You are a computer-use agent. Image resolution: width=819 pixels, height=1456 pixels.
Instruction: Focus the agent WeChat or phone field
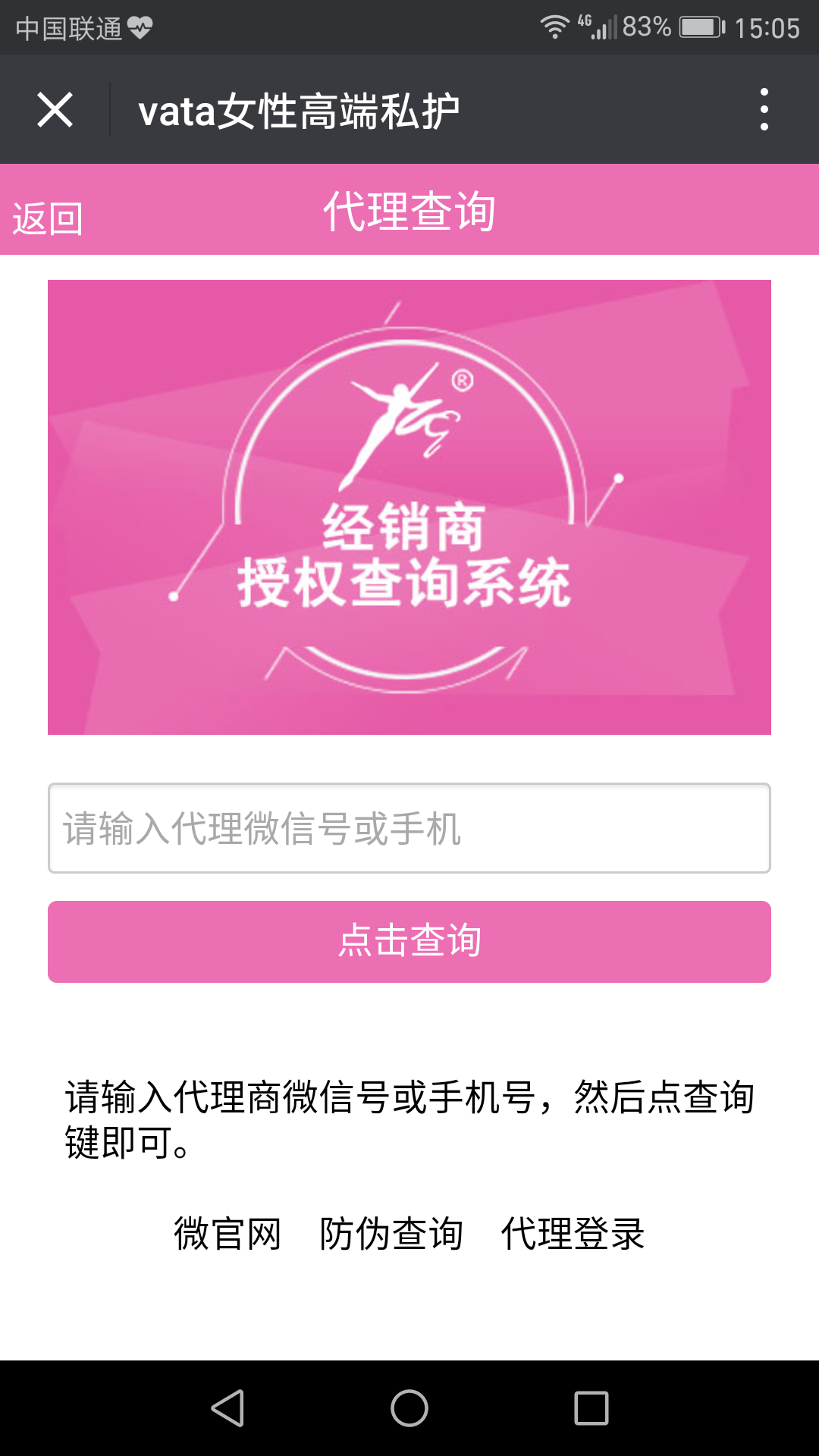[x=409, y=828]
